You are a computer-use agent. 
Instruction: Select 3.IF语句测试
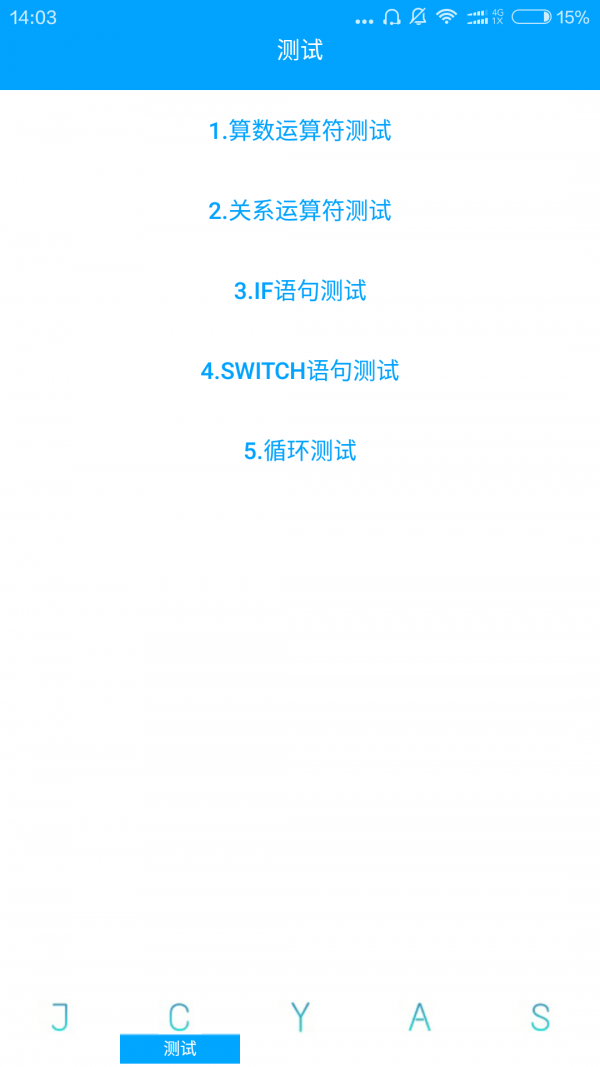pos(300,291)
